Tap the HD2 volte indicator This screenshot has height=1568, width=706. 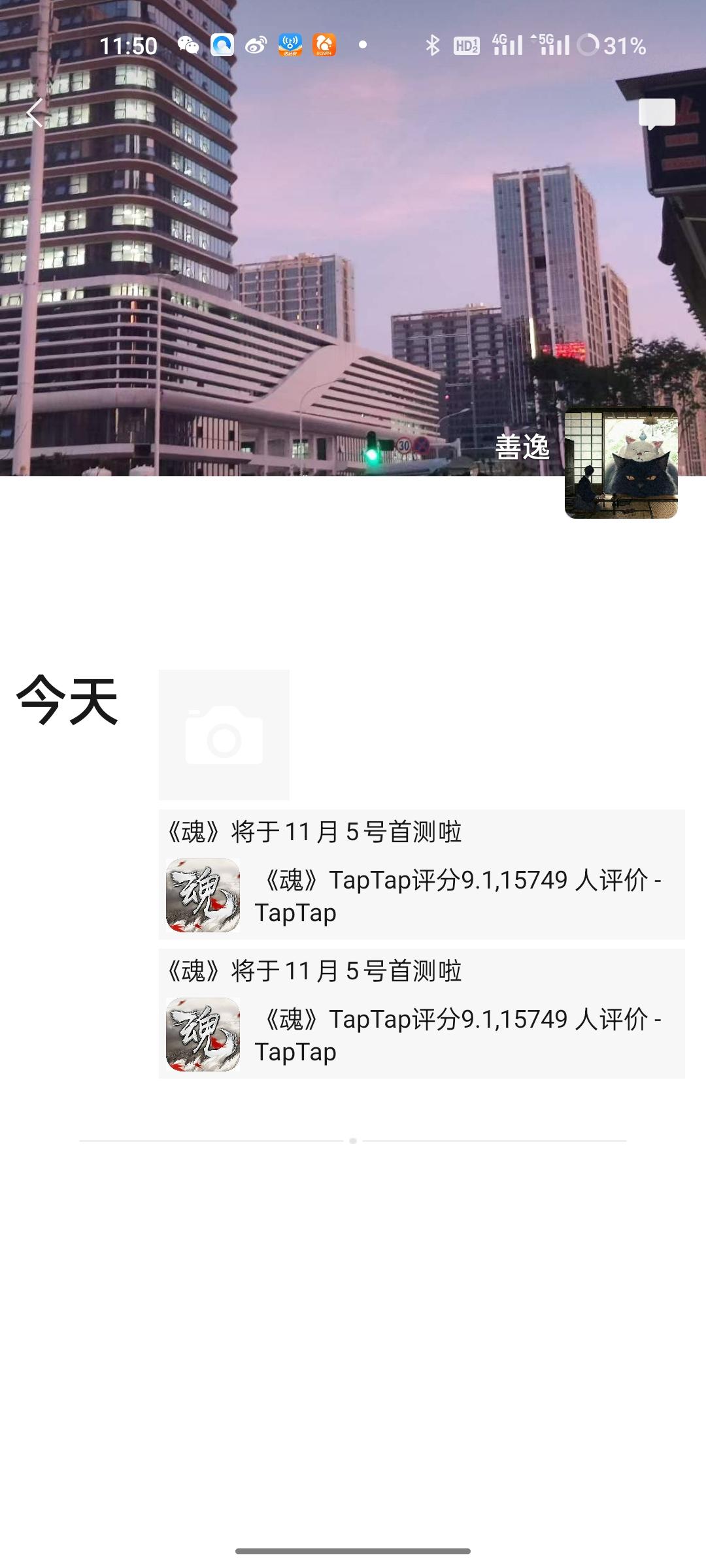pos(466,46)
